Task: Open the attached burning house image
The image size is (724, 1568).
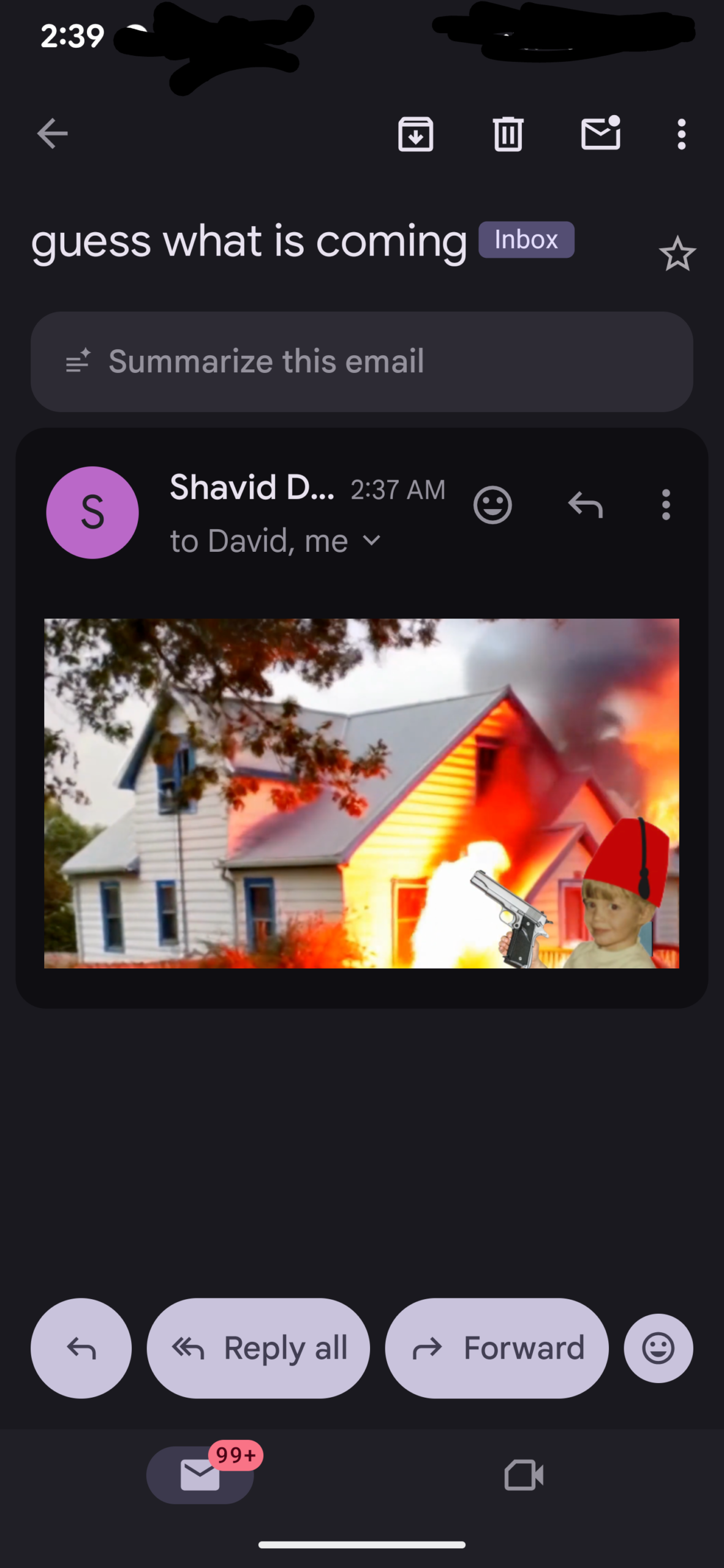Action: [361, 793]
